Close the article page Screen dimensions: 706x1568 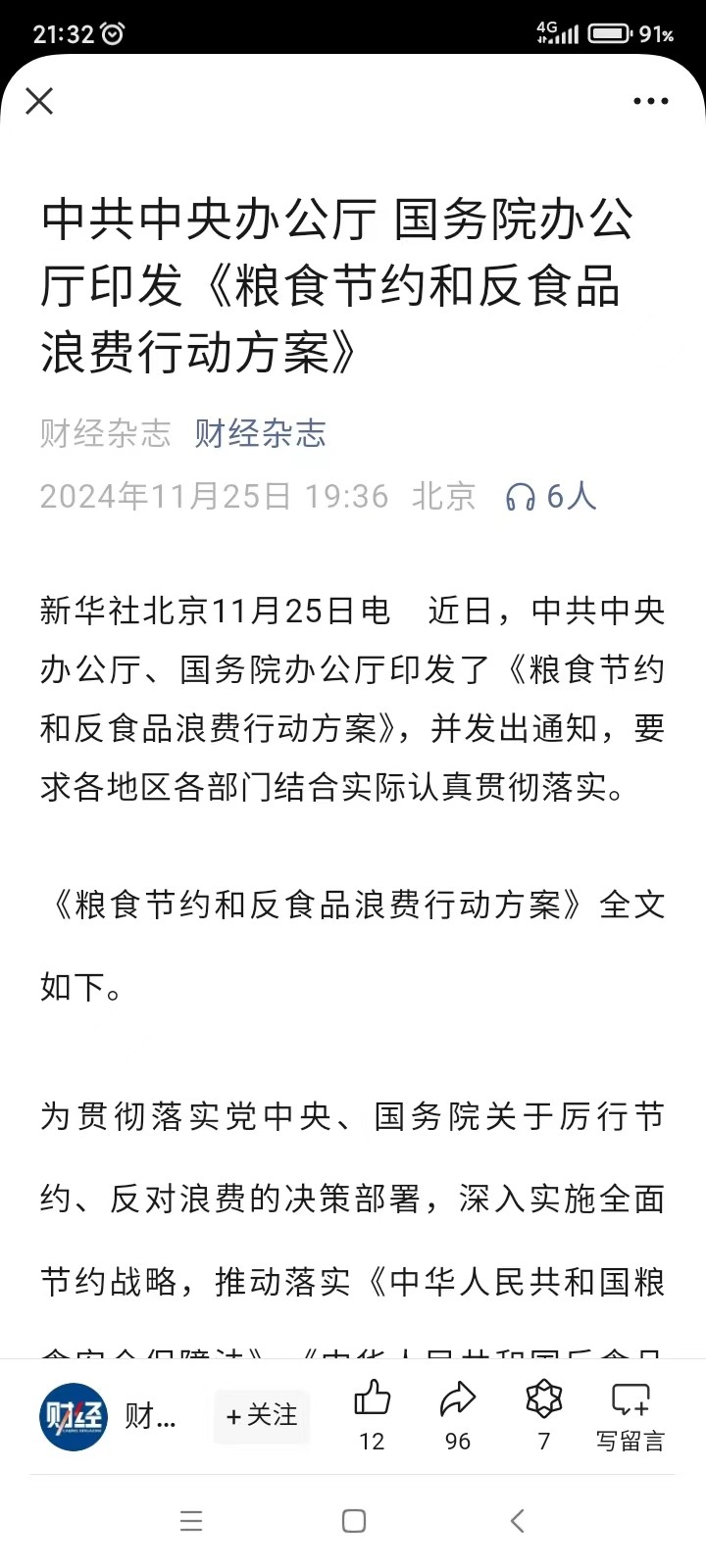(39, 101)
